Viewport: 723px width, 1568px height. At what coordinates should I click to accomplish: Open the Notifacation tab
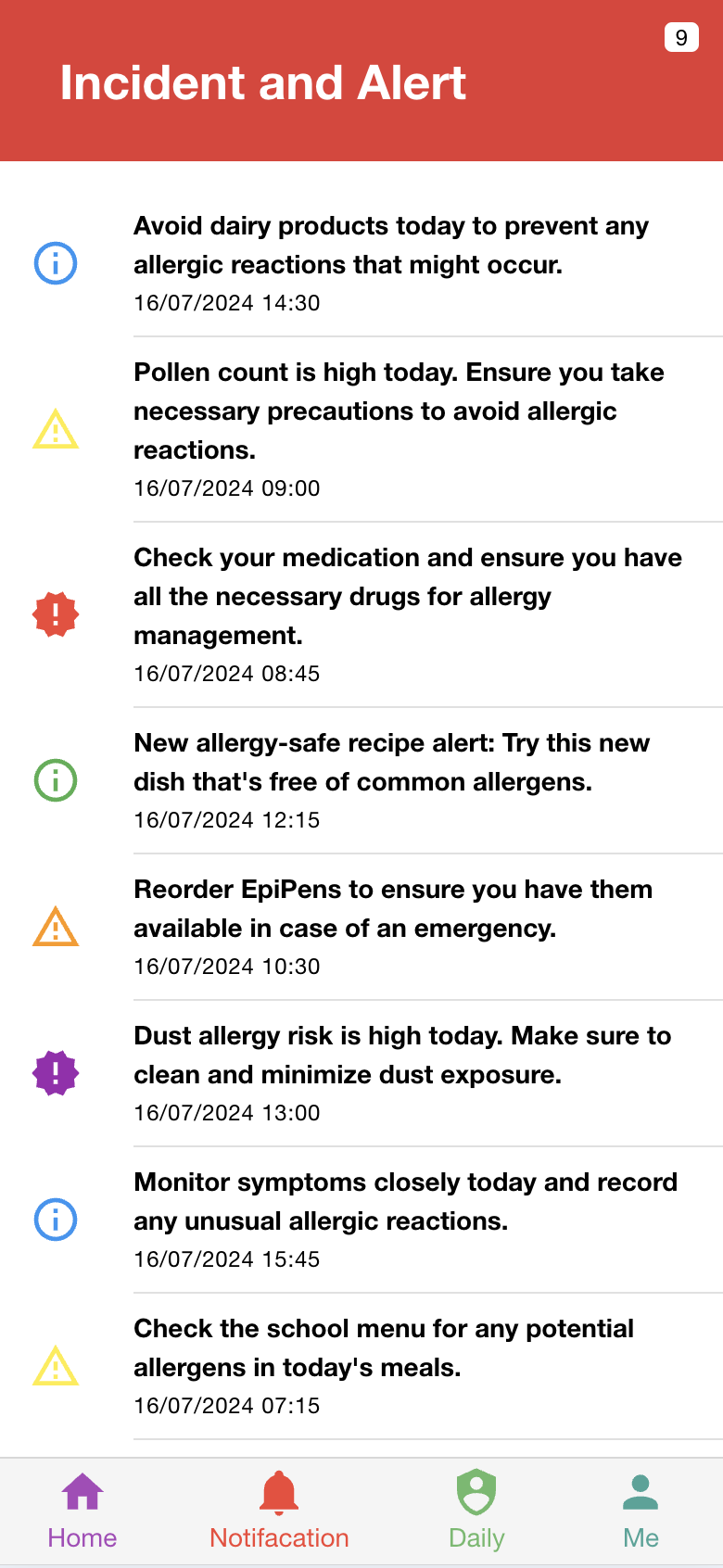point(279,1512)
